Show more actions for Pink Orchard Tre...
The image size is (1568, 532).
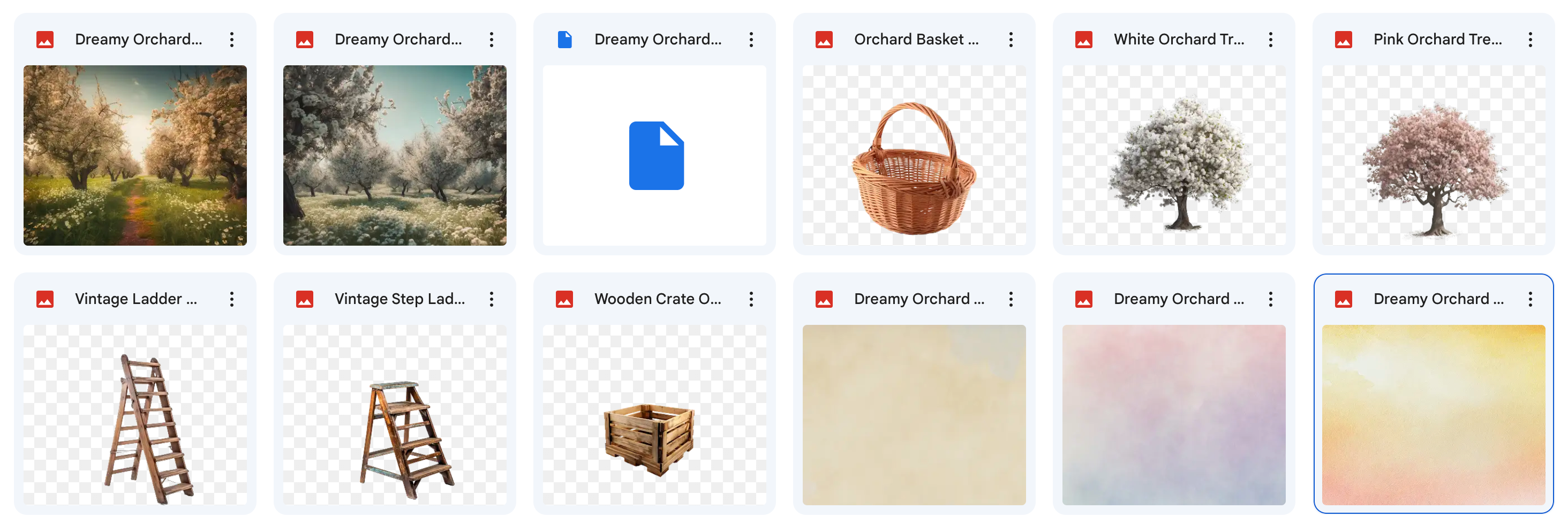point(1529,40)
